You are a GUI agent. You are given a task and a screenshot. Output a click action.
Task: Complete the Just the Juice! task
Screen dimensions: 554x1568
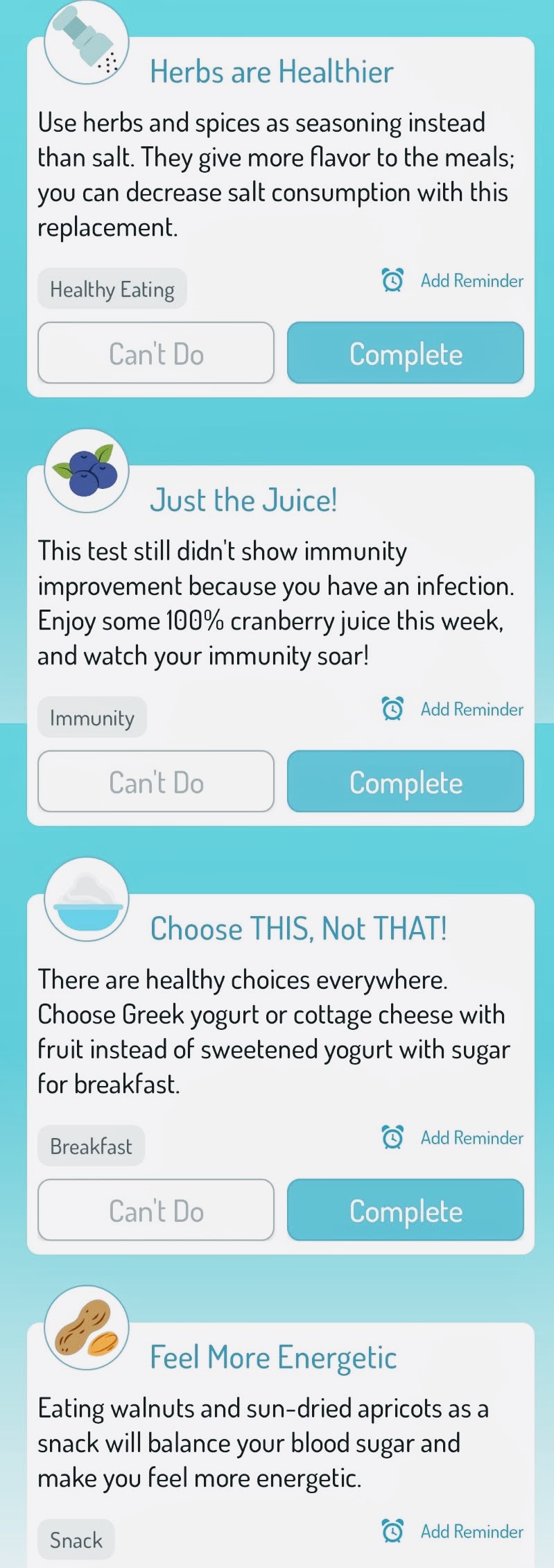pos(406,782)
